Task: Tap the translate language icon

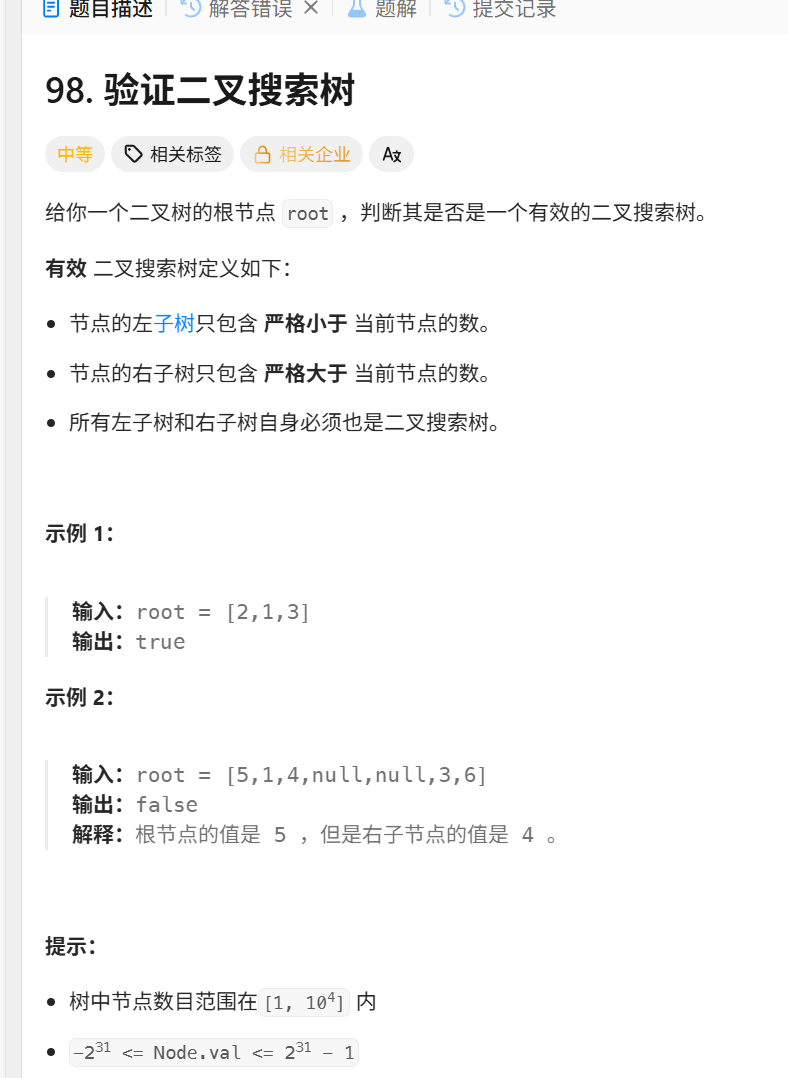Action: 391,155
